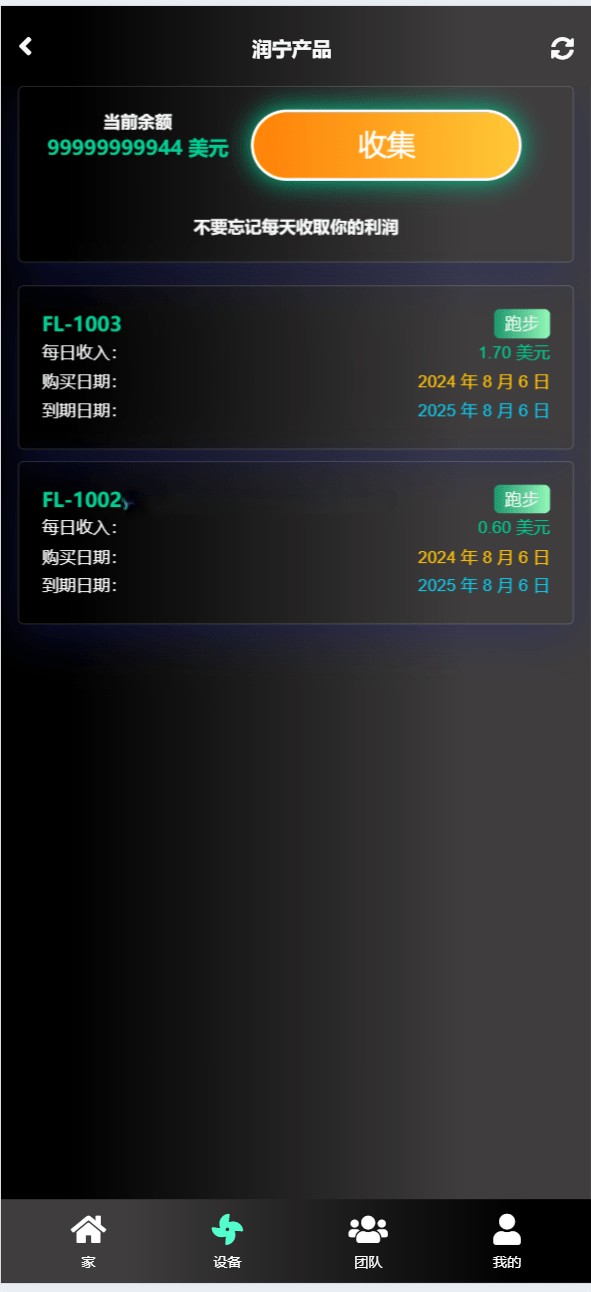This screenshot has height=1292, width=591.
Task: Select the 设备 devices tab
Action: [227, 1240]
